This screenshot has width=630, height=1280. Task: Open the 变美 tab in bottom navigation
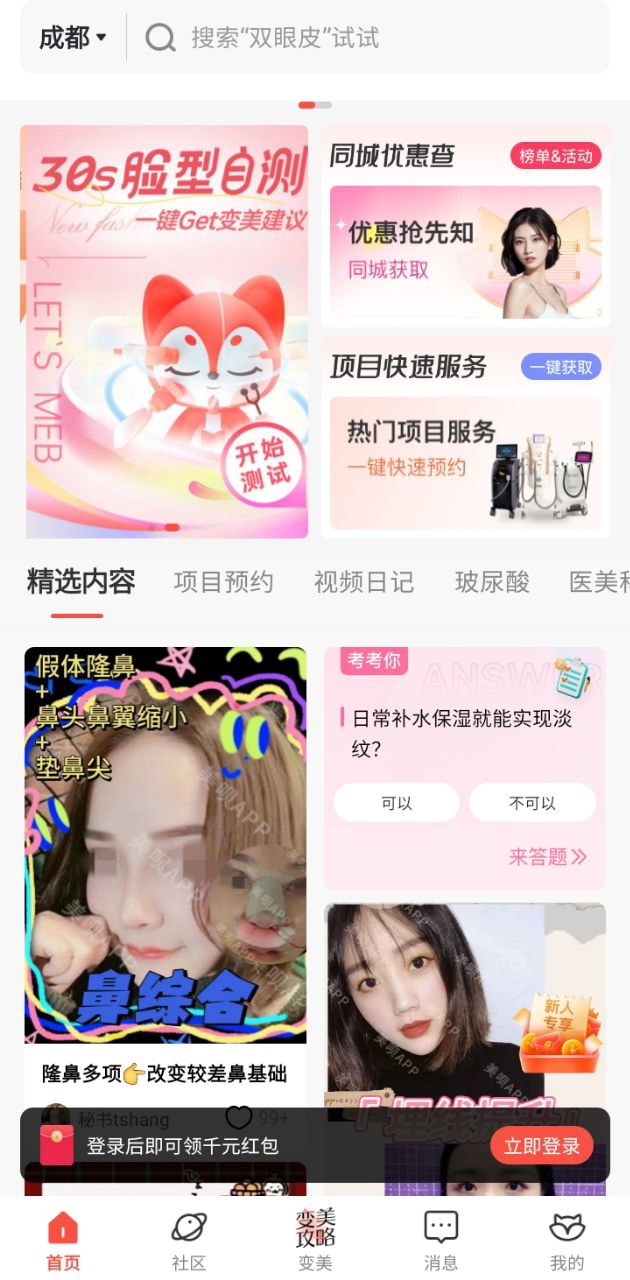tap(315, 1240)
